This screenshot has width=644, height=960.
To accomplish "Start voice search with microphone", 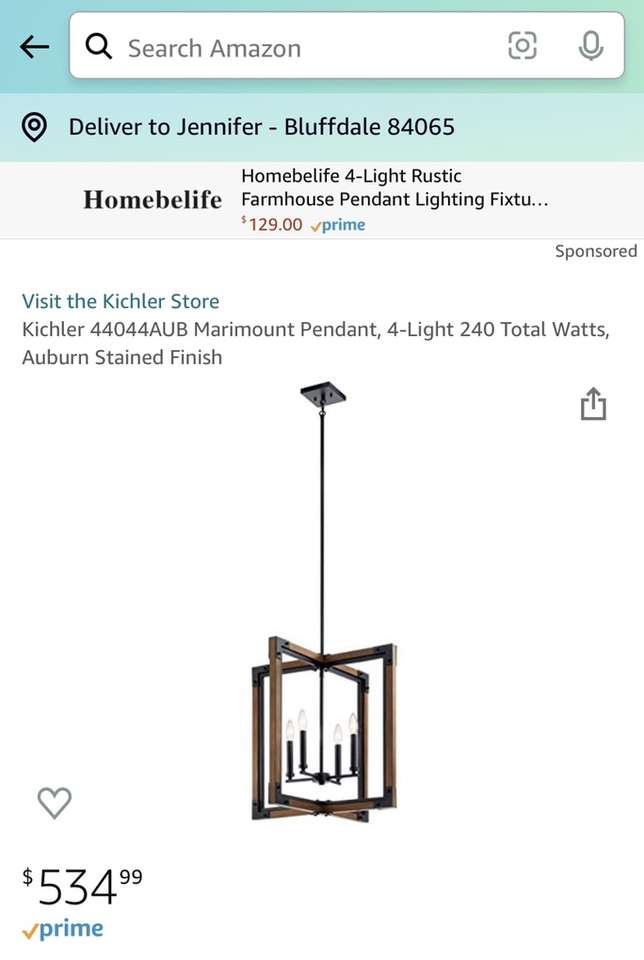I will click(591, 45).
